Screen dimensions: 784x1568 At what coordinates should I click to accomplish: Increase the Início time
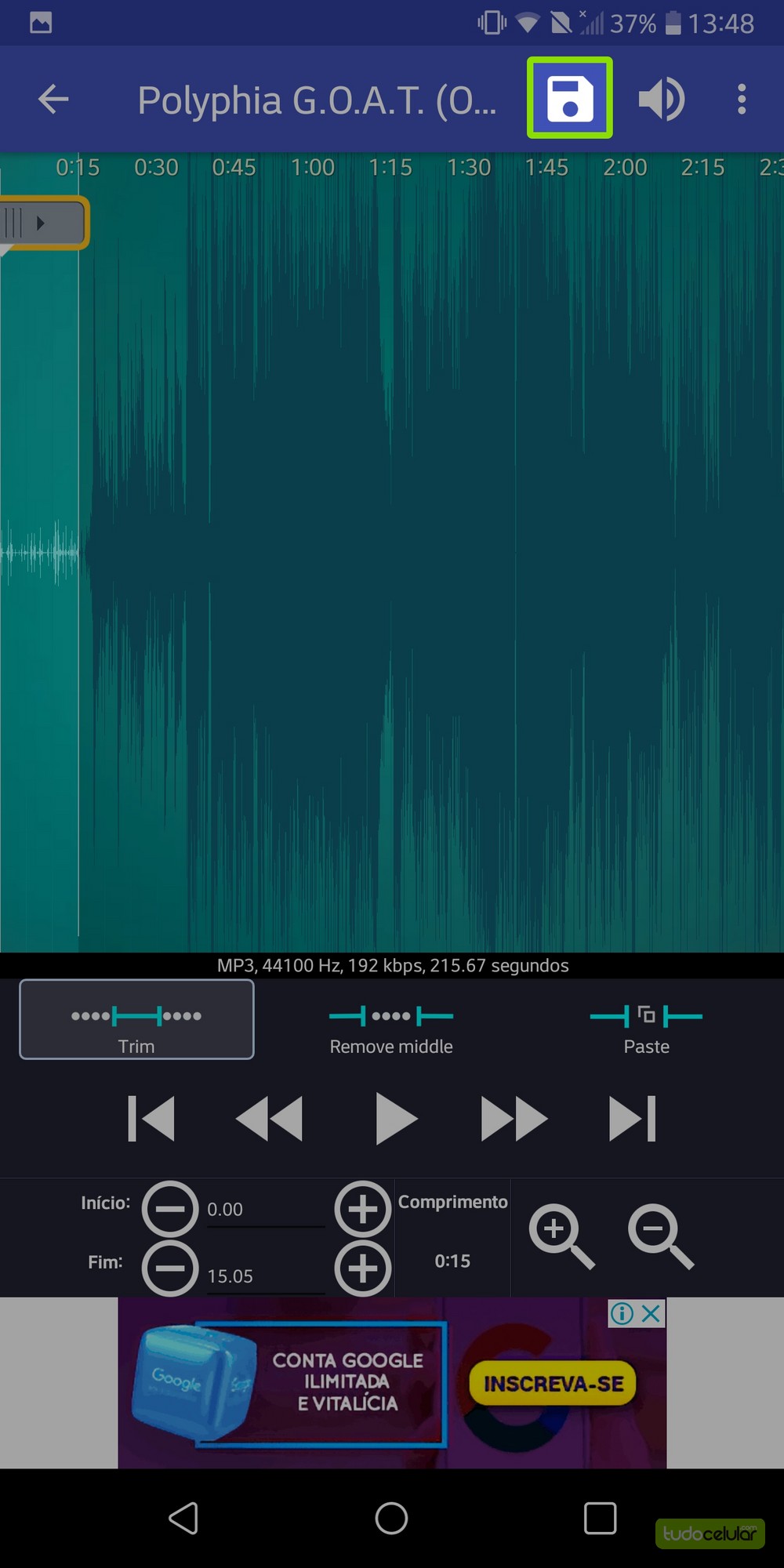click(x=362, y=1209)
